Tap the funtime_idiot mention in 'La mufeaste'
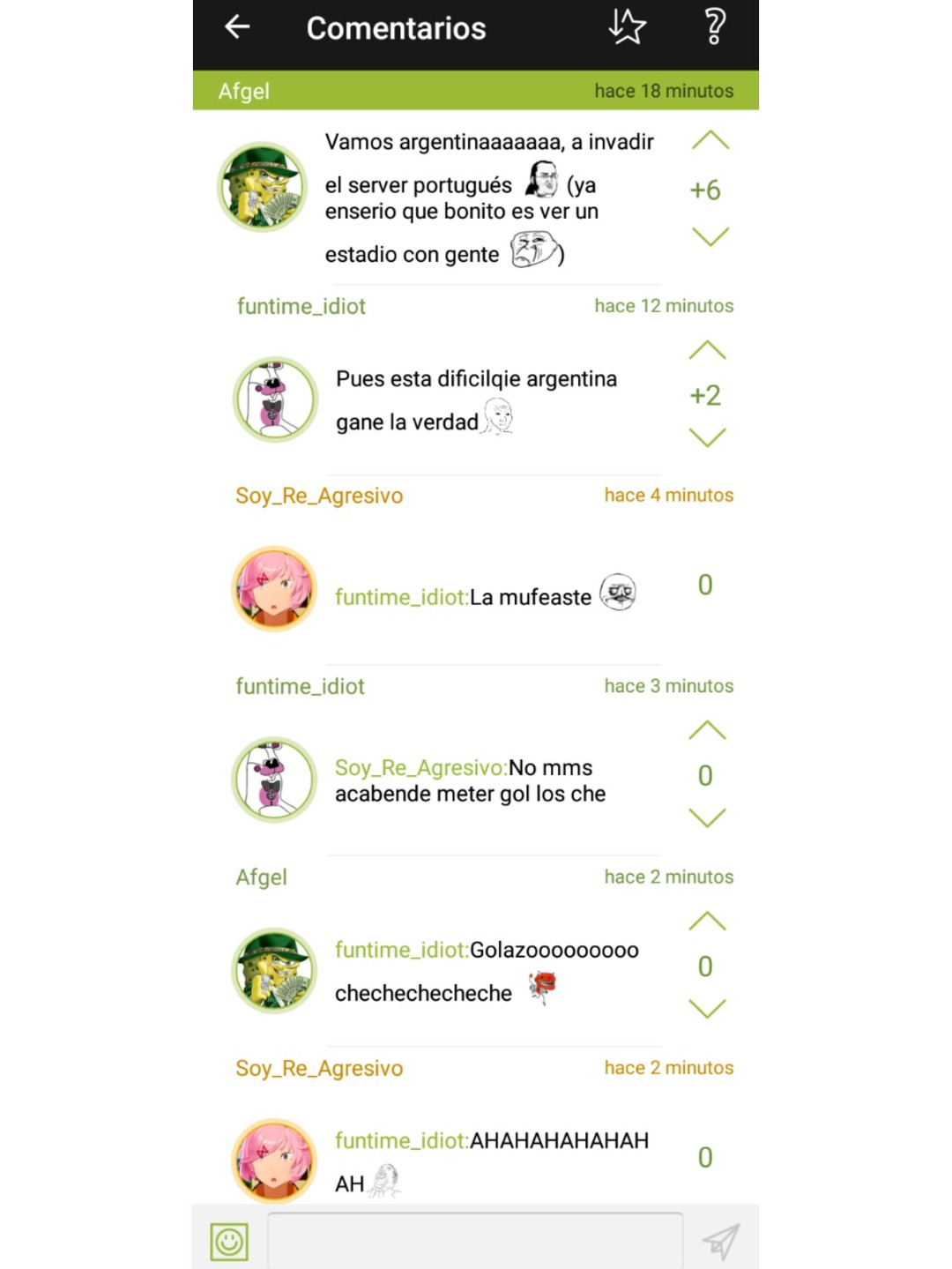The height and width of the screenshot is (1269, 952). (x=401, y=597)
